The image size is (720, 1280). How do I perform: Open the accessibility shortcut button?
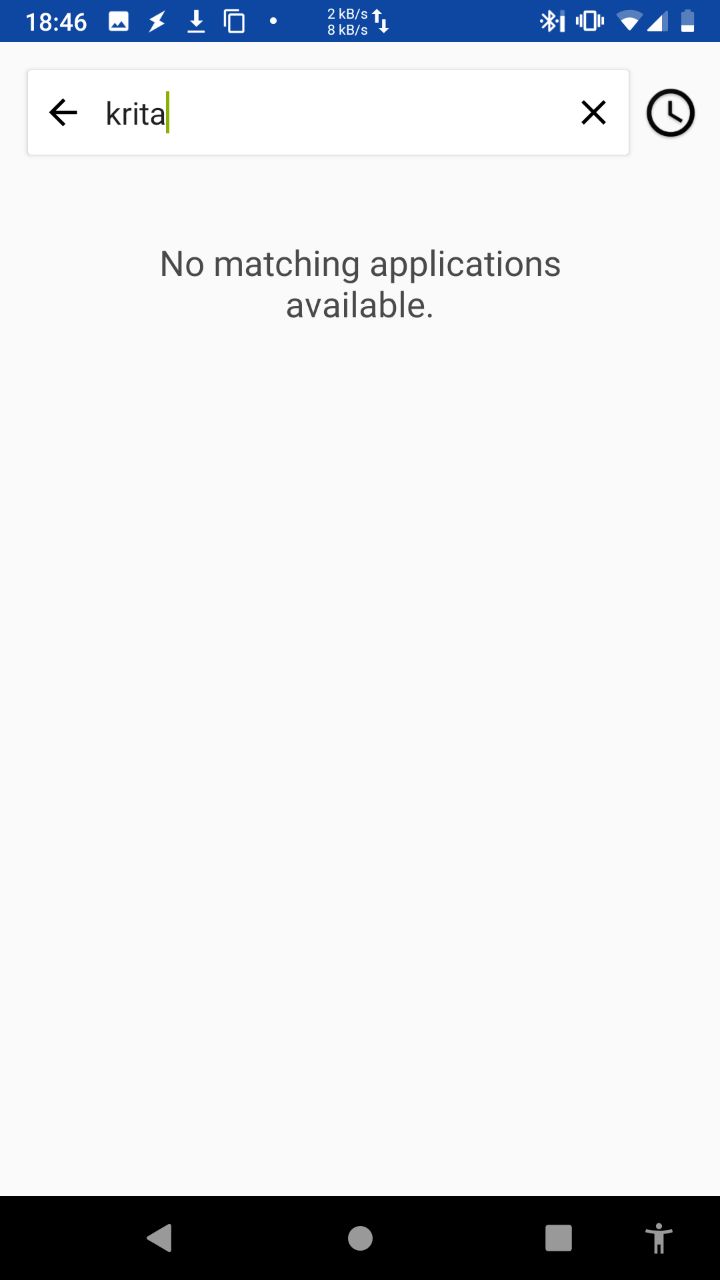click(659, 1238)
